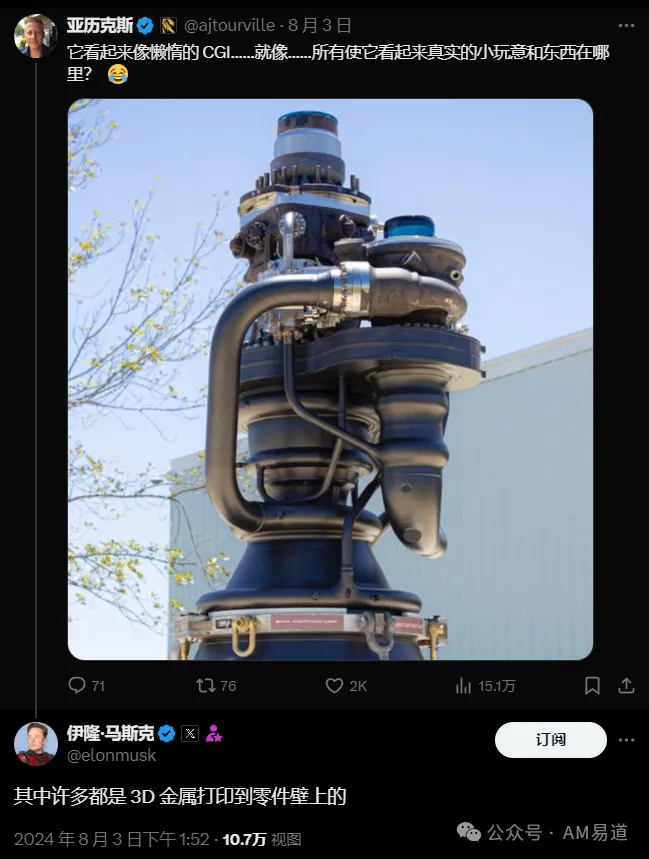
Task: Open 伊隆·马斯克's profile picture
Action: [35, 743]
